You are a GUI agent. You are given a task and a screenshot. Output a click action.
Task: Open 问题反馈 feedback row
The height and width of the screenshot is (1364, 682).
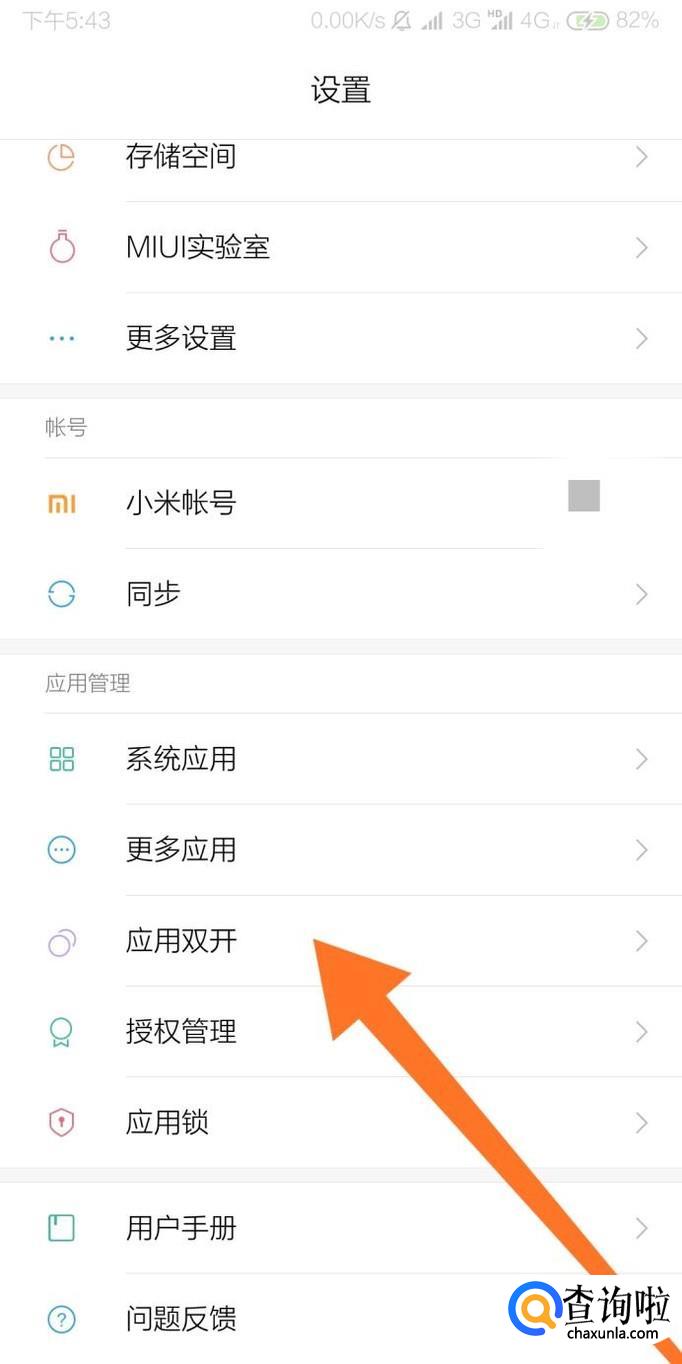pyautogui.click(x=181, y=1318)
